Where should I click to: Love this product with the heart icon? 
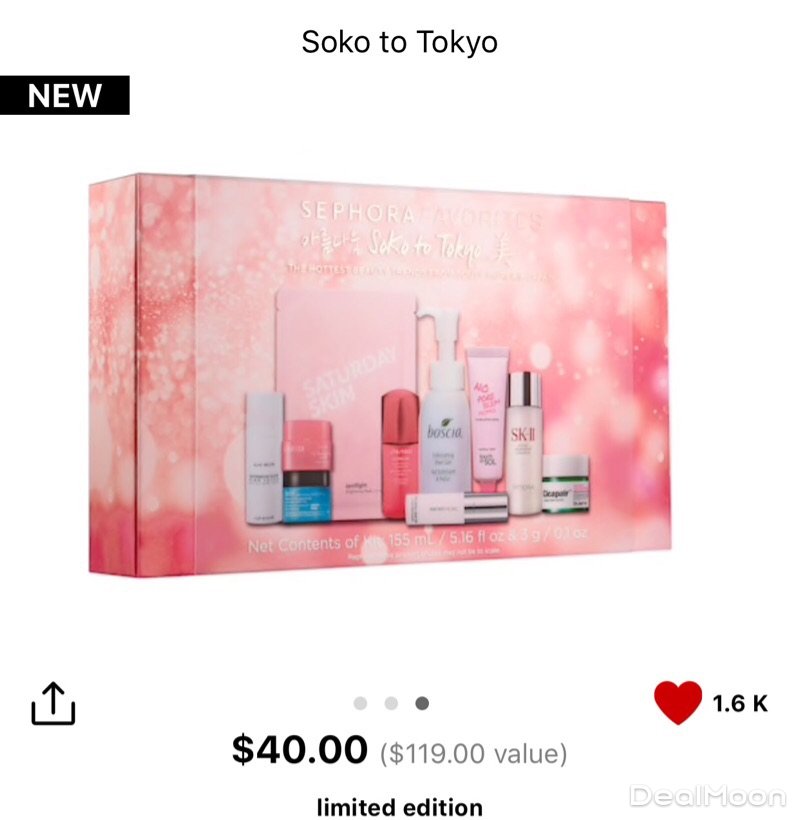[678, 702]
